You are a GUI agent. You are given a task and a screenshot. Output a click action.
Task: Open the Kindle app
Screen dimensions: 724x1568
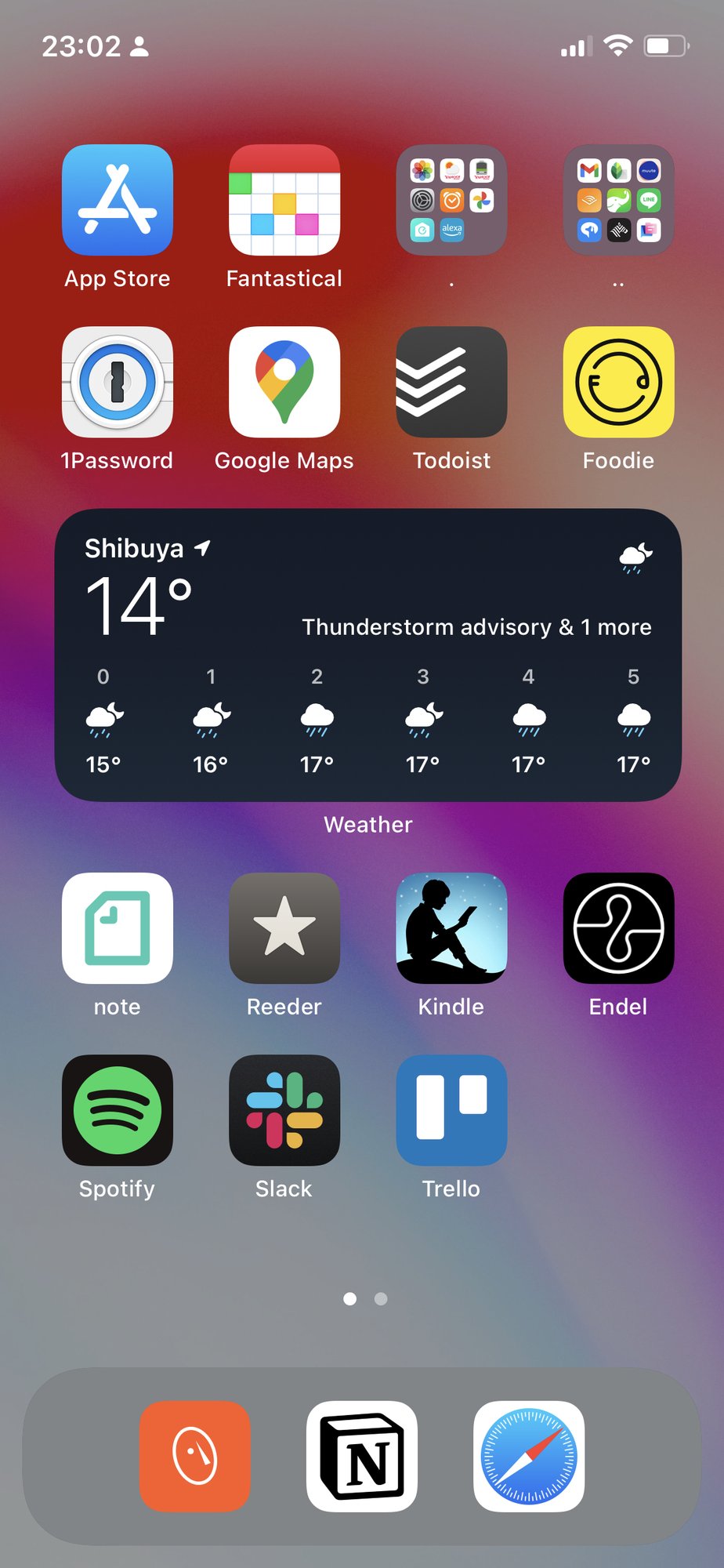pyautogui.click(x=451, y=928)
